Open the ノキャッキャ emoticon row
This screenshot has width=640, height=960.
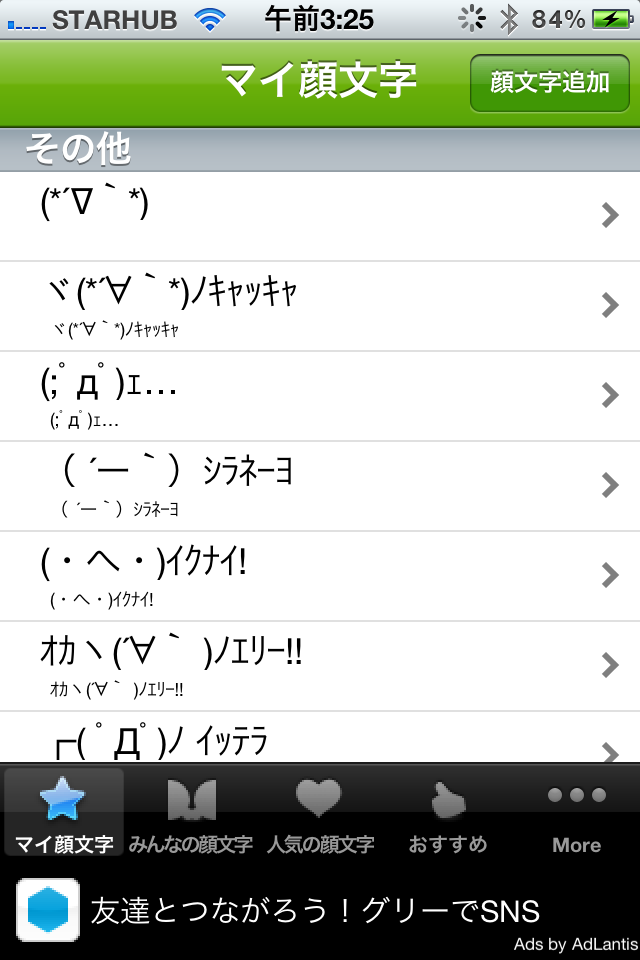320,305
